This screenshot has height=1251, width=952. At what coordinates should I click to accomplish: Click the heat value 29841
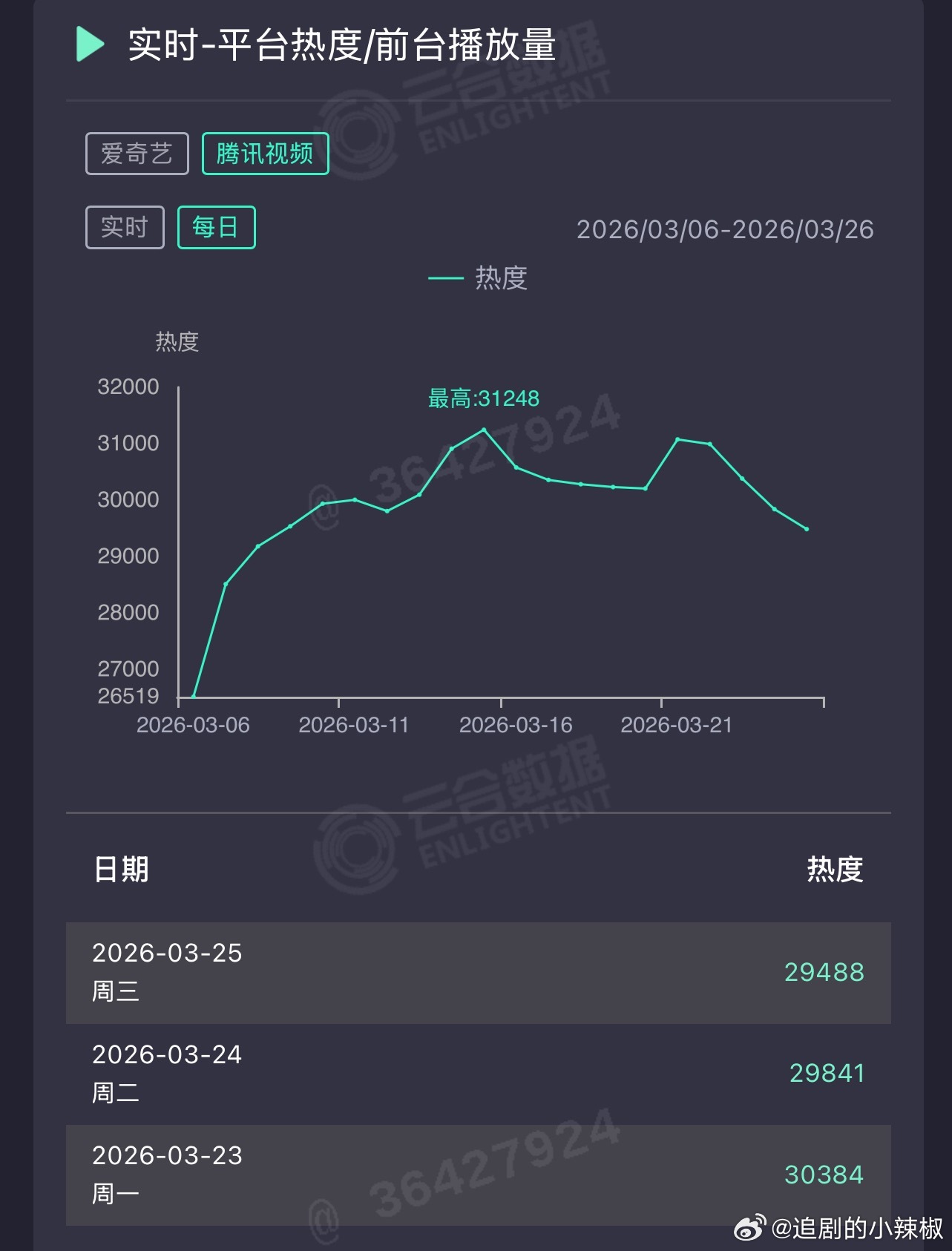(826, 1072)
